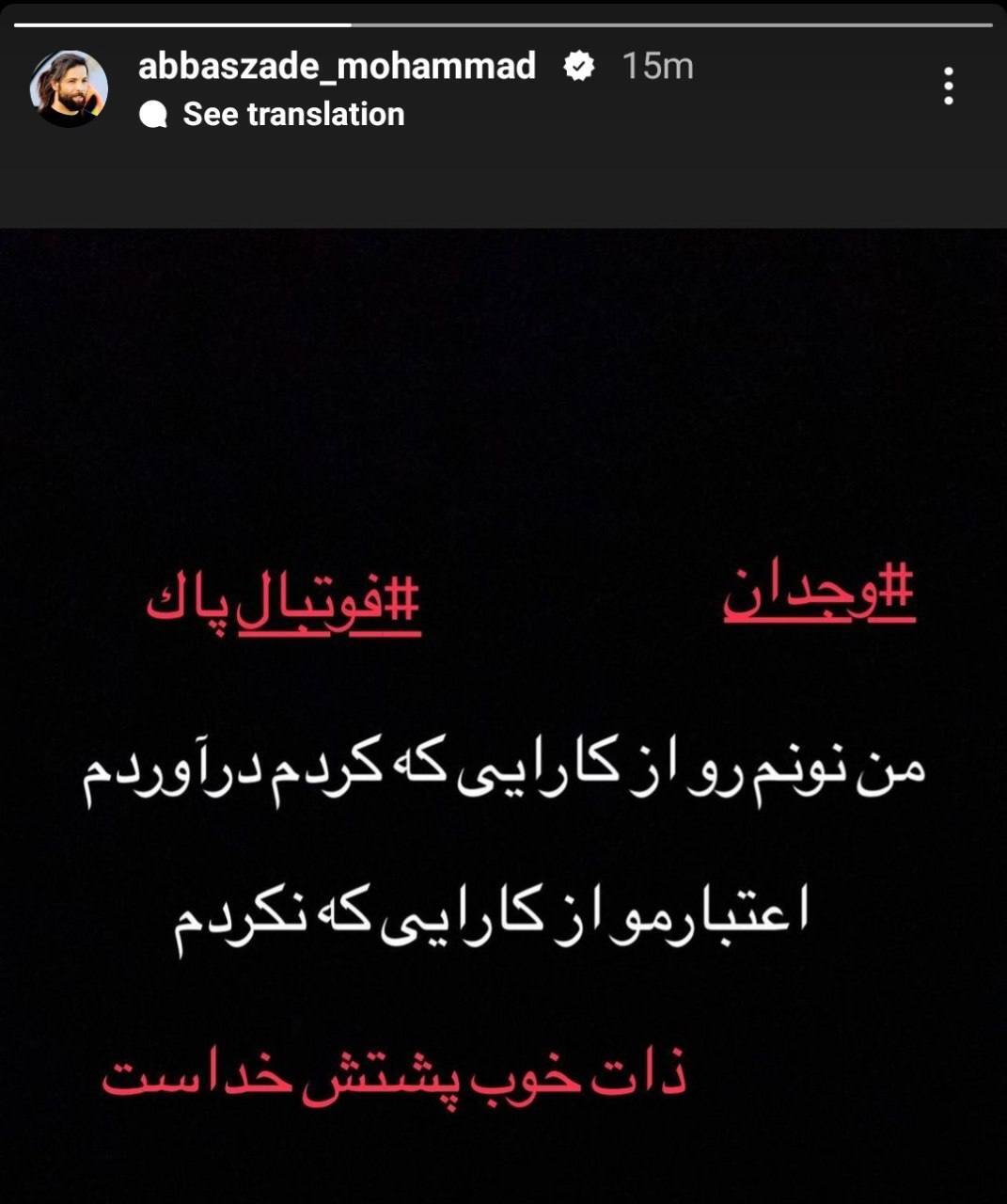Image resolution: width=1007 pixels, height=1204 pixels.
Task: Open the three-dot overflow menu
Action: point(949,86)
